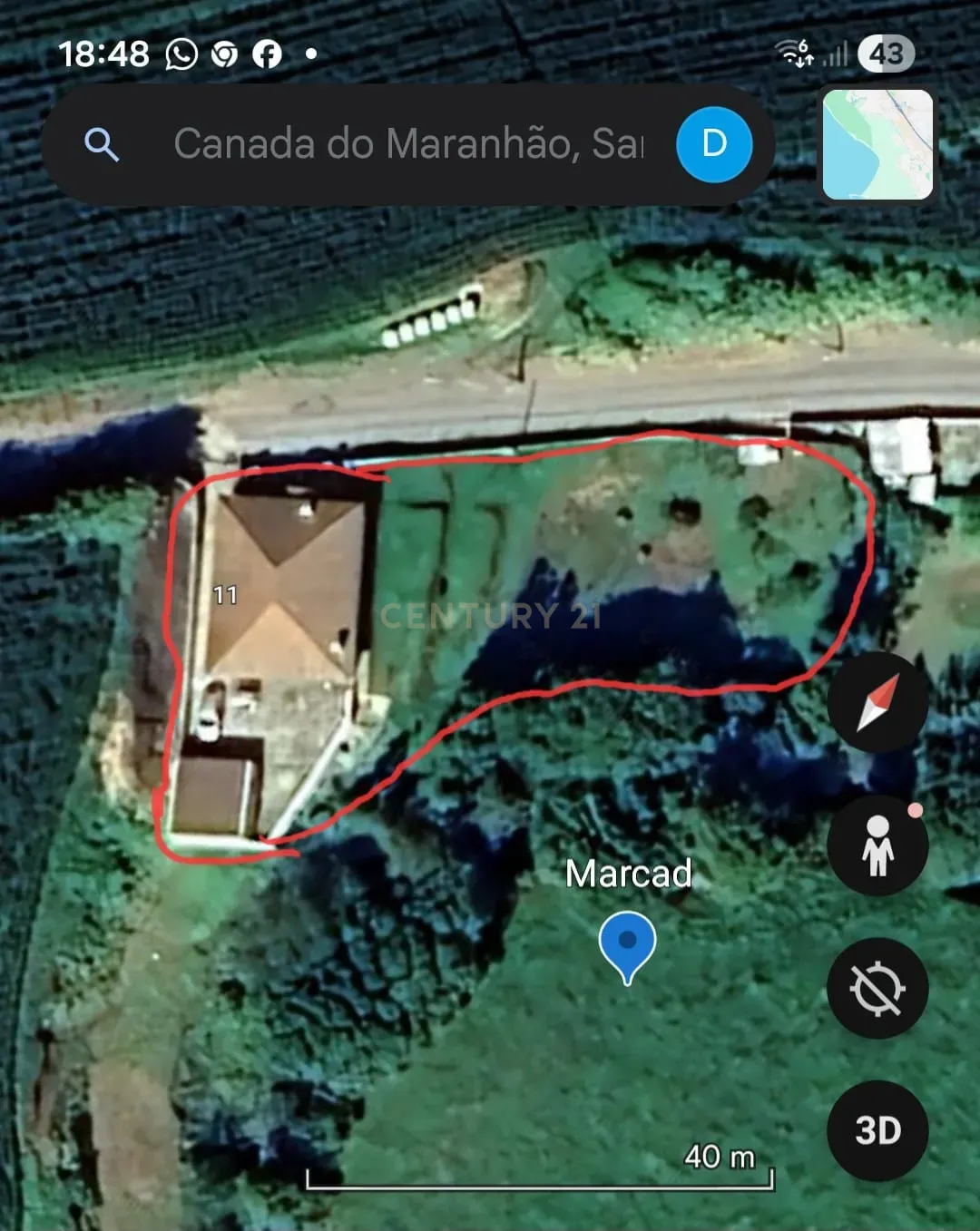980x1231 pixels.
Task: Open the search field showing Canada do Maranhão
Action: point(408,144)
